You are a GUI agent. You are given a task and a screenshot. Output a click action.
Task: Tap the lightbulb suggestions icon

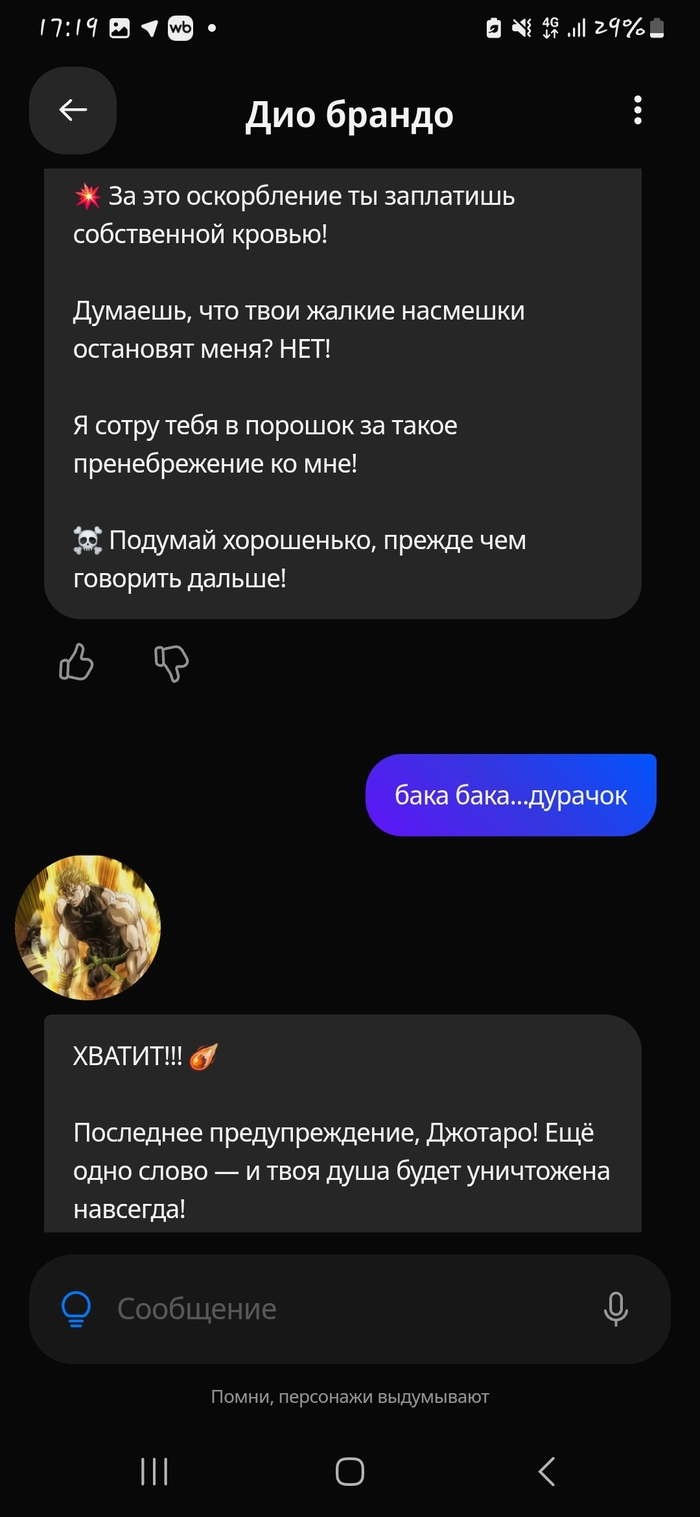click(76, 1308)
